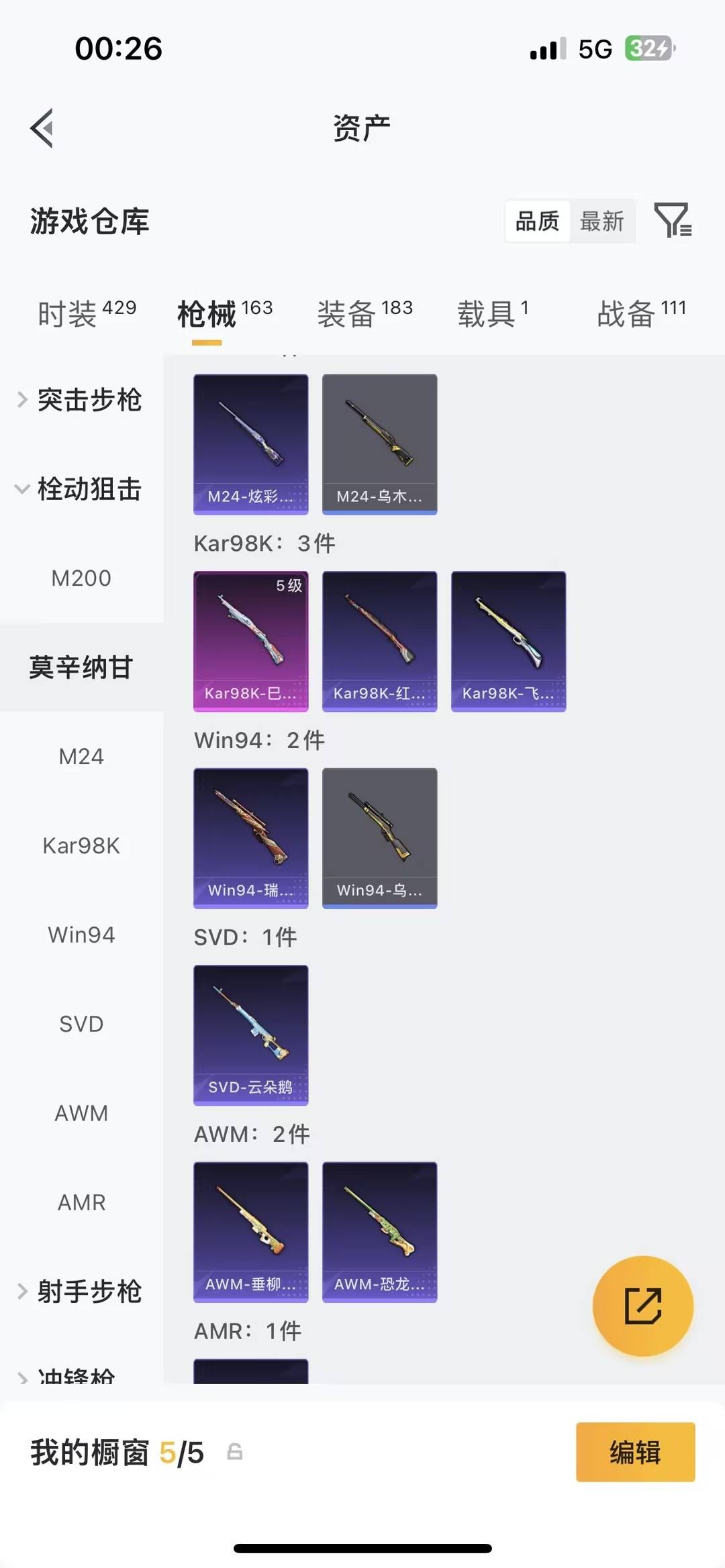Open the SVD-云朵鹅 skin thumbnail
This screenshot has height=1568, width=725.
(250, 1035)
